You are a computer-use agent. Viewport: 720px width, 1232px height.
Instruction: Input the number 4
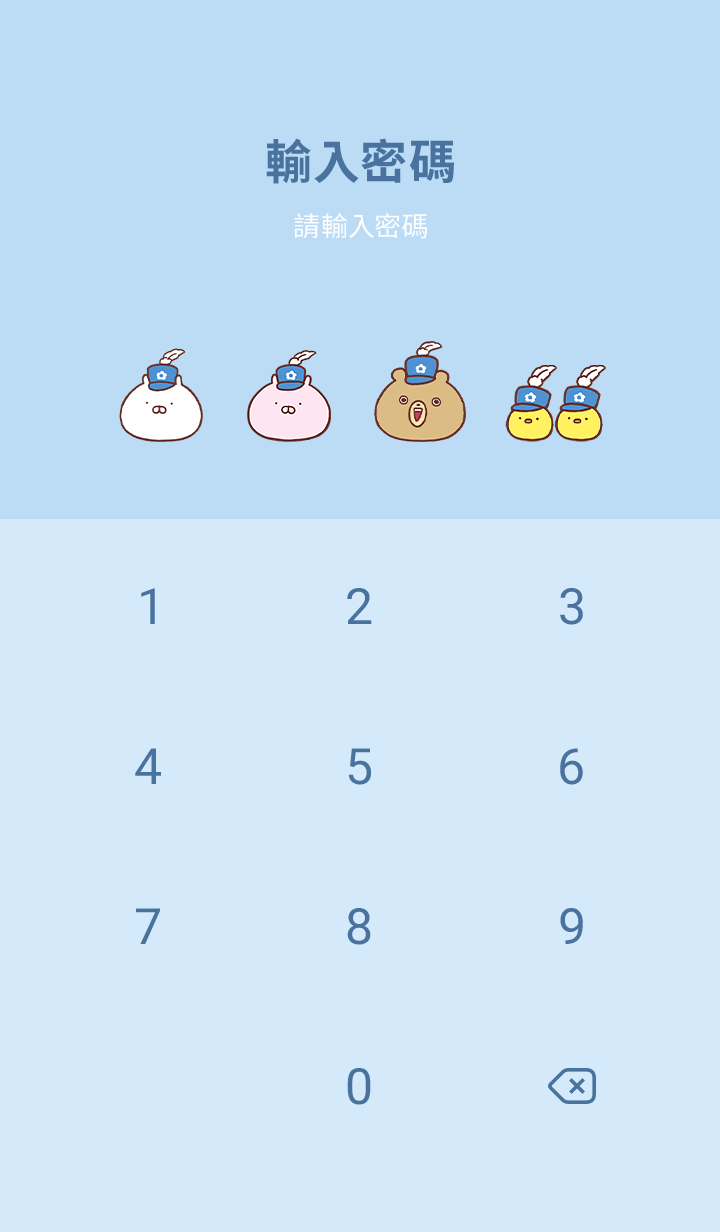[148, 767]
